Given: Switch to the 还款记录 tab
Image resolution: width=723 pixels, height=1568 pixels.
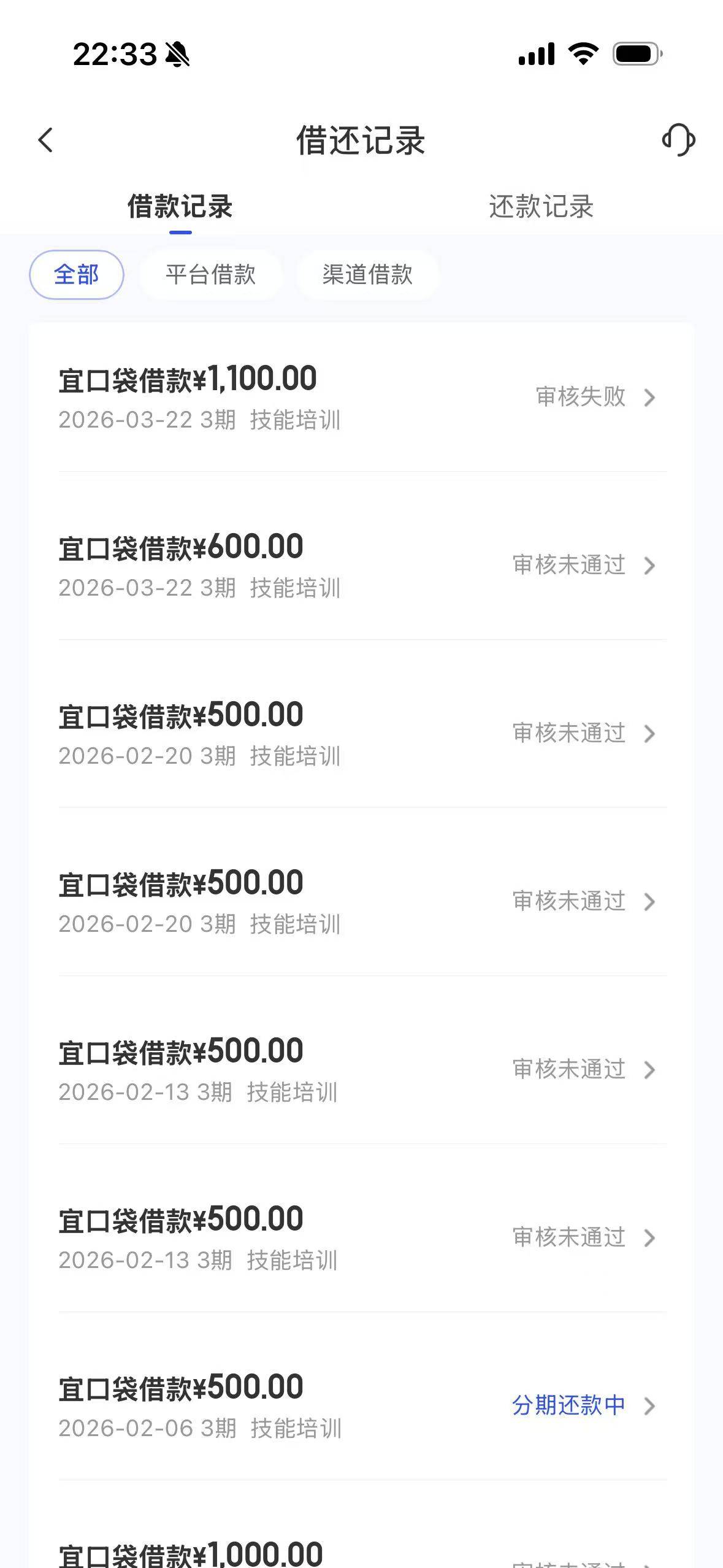Looking at the screenshot, I should (x=541, y=207).
